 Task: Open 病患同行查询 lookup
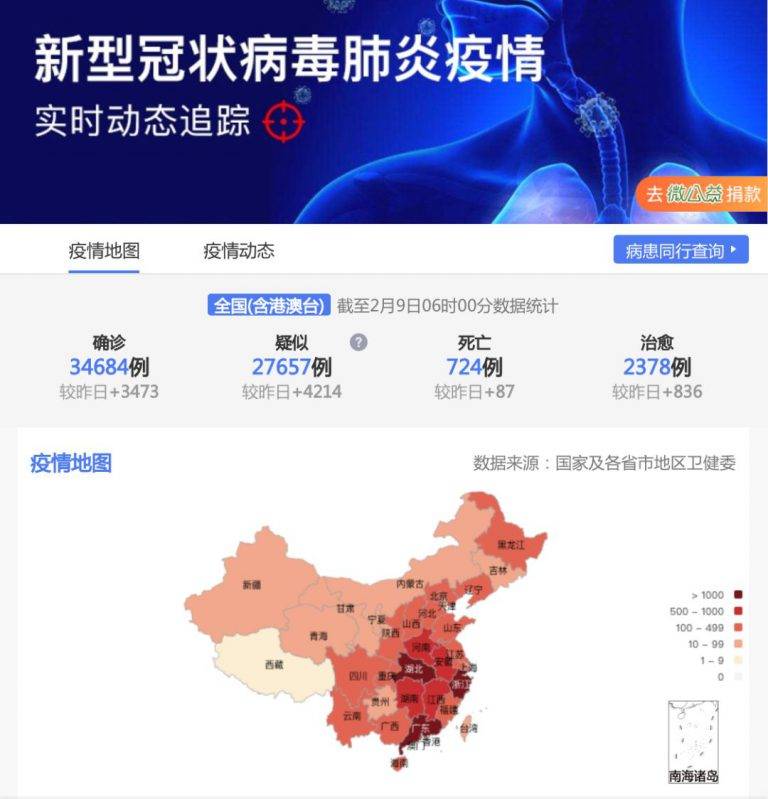point(680,250)
